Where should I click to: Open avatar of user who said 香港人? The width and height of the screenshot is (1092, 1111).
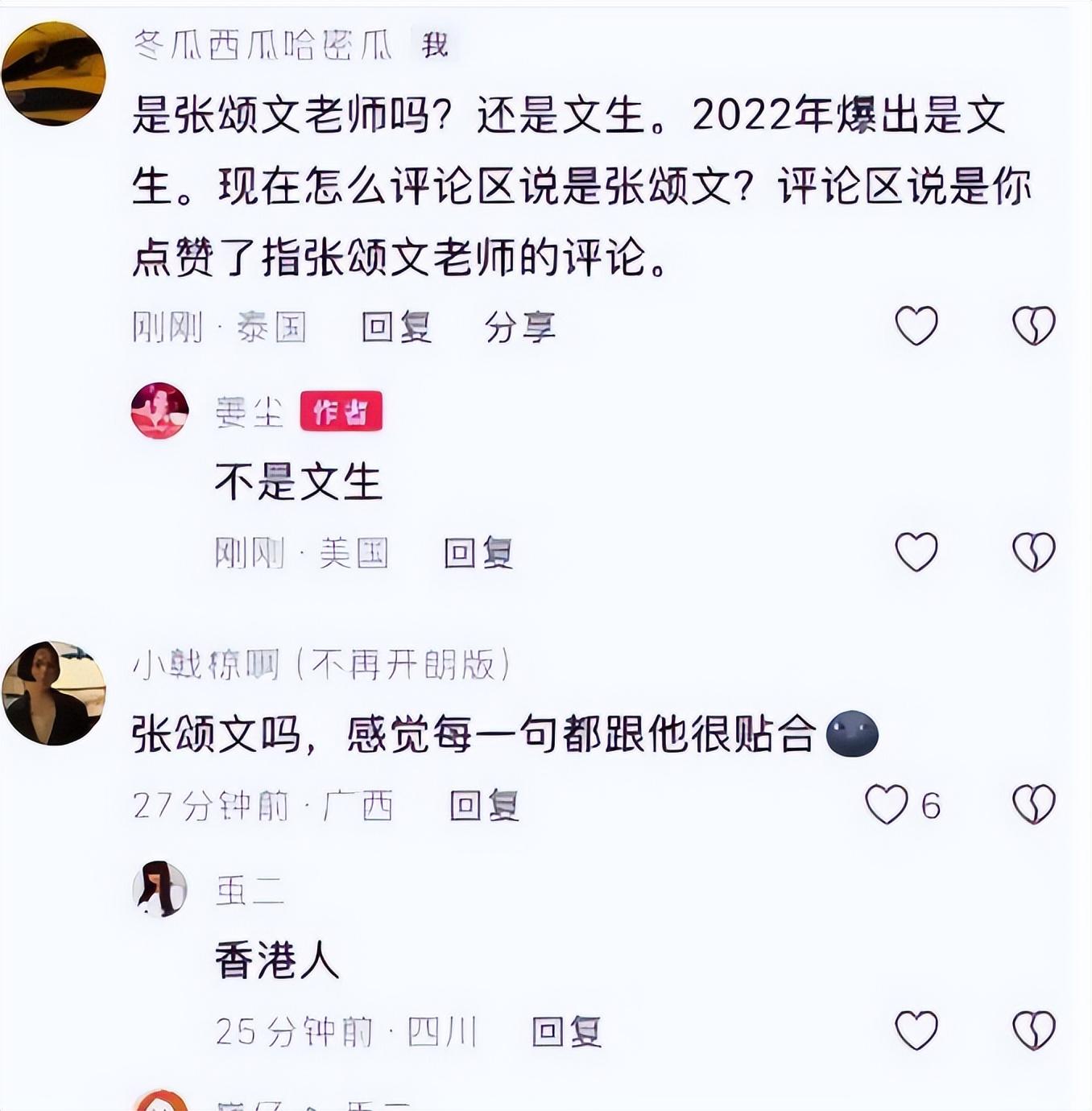tap(159, 890)
